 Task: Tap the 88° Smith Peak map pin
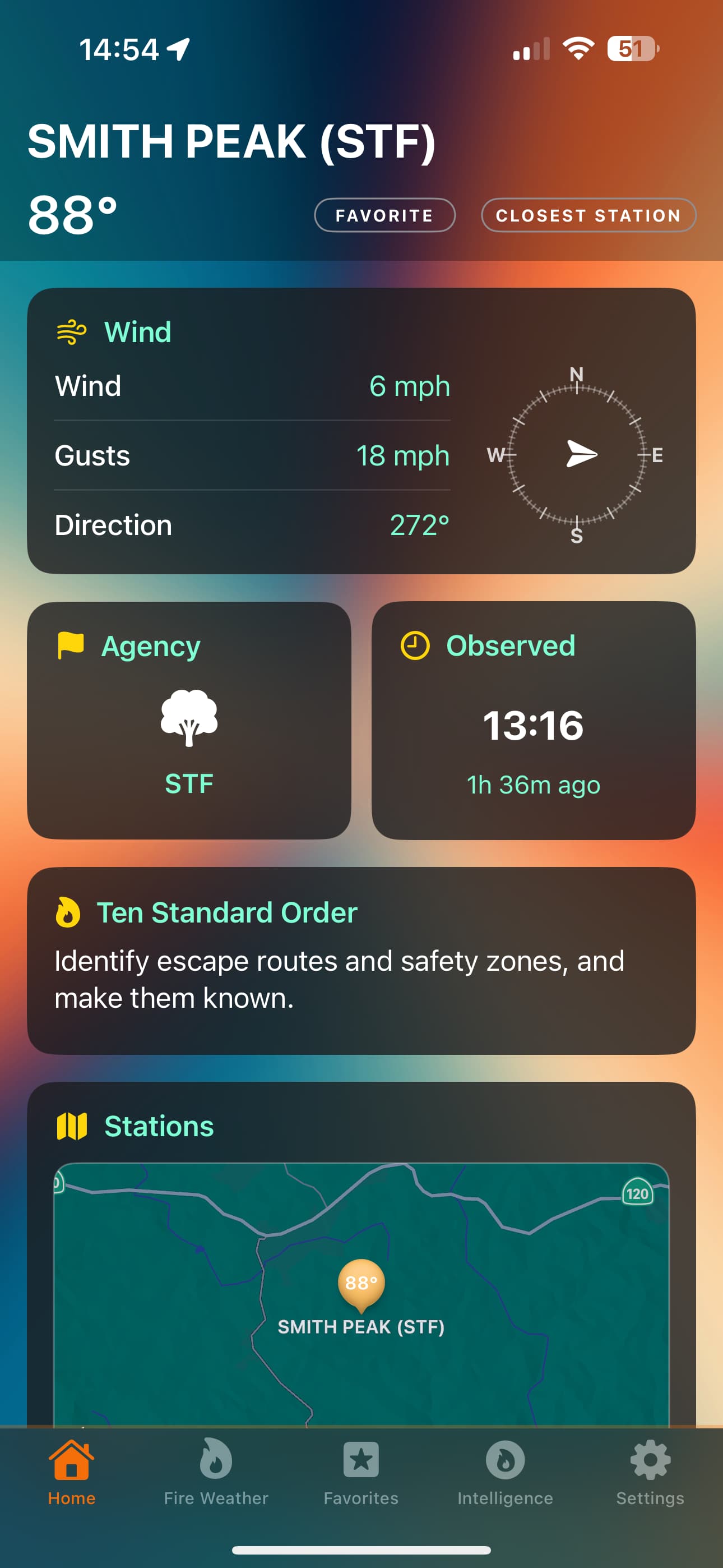tap(361, 1285)
